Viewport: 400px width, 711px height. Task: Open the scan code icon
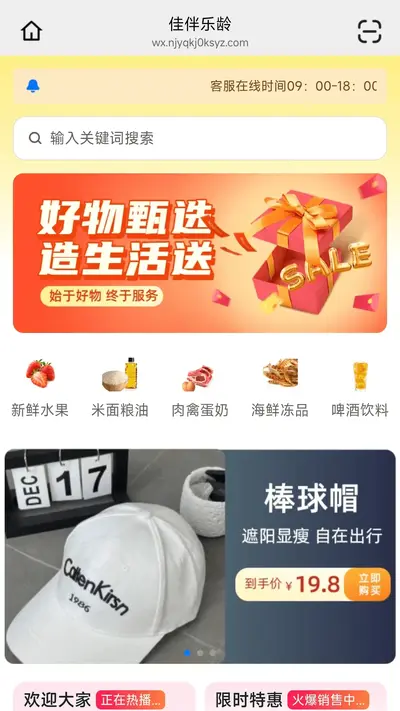click(369, 31)
